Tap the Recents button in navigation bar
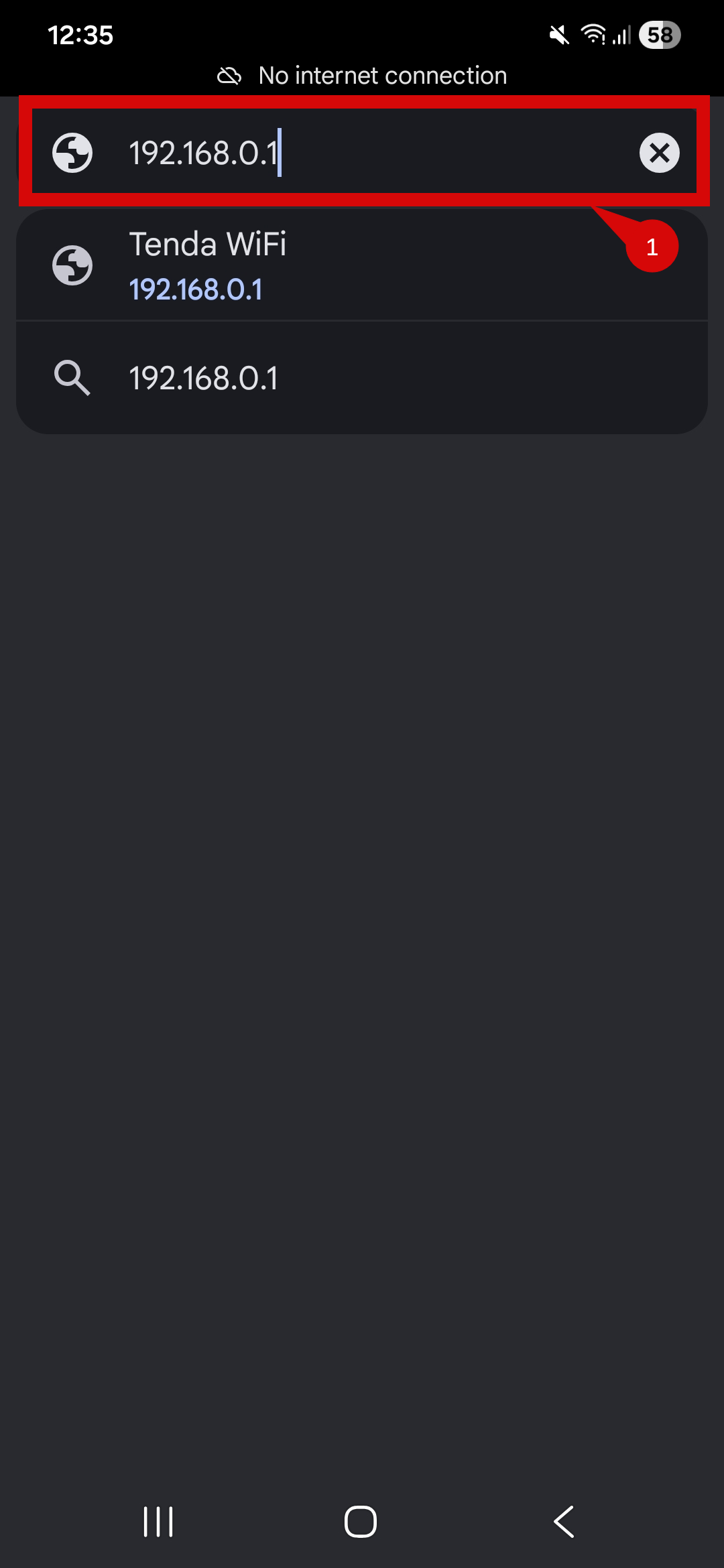The width and height of the screenshot is (724, 1568). point(156,1521)
